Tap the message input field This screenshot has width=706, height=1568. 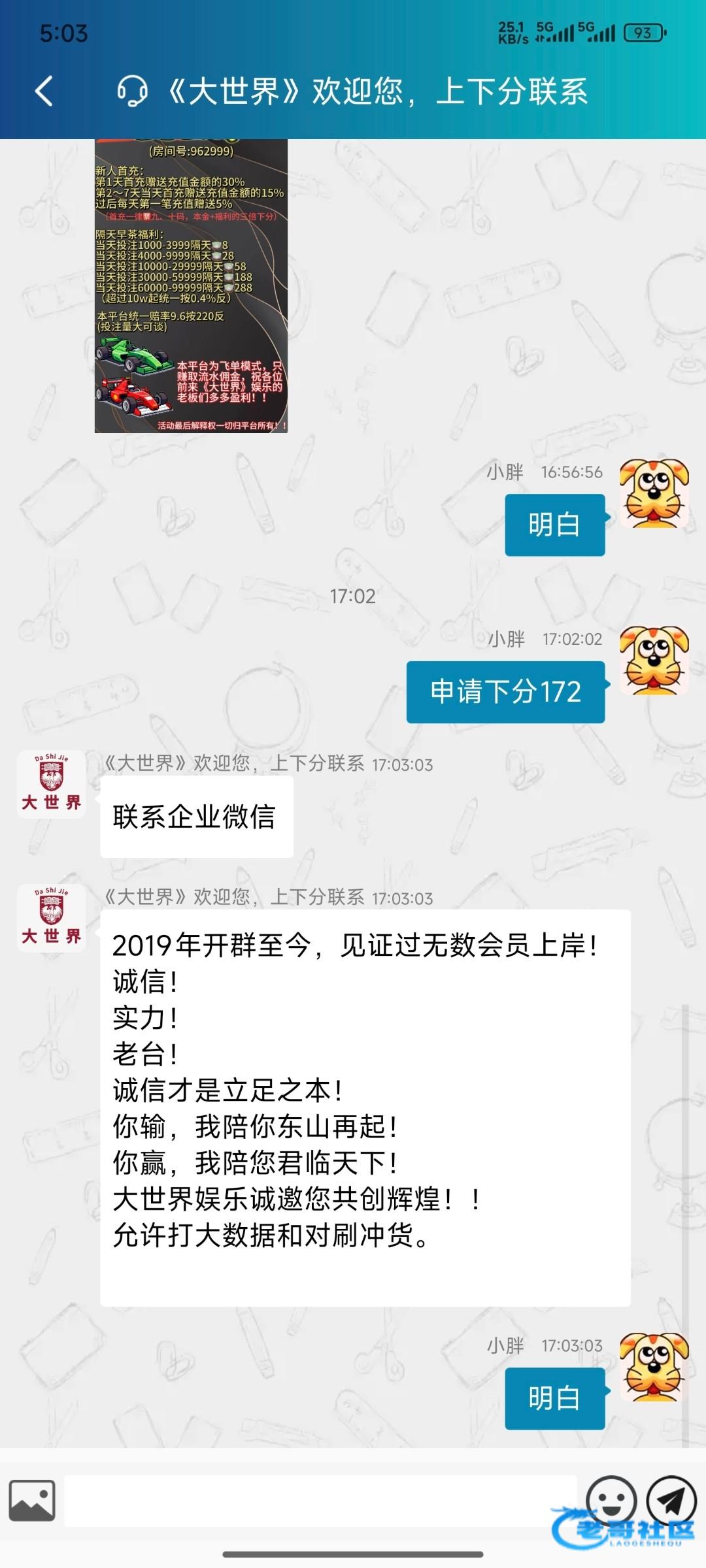(x=320, y=1500)
